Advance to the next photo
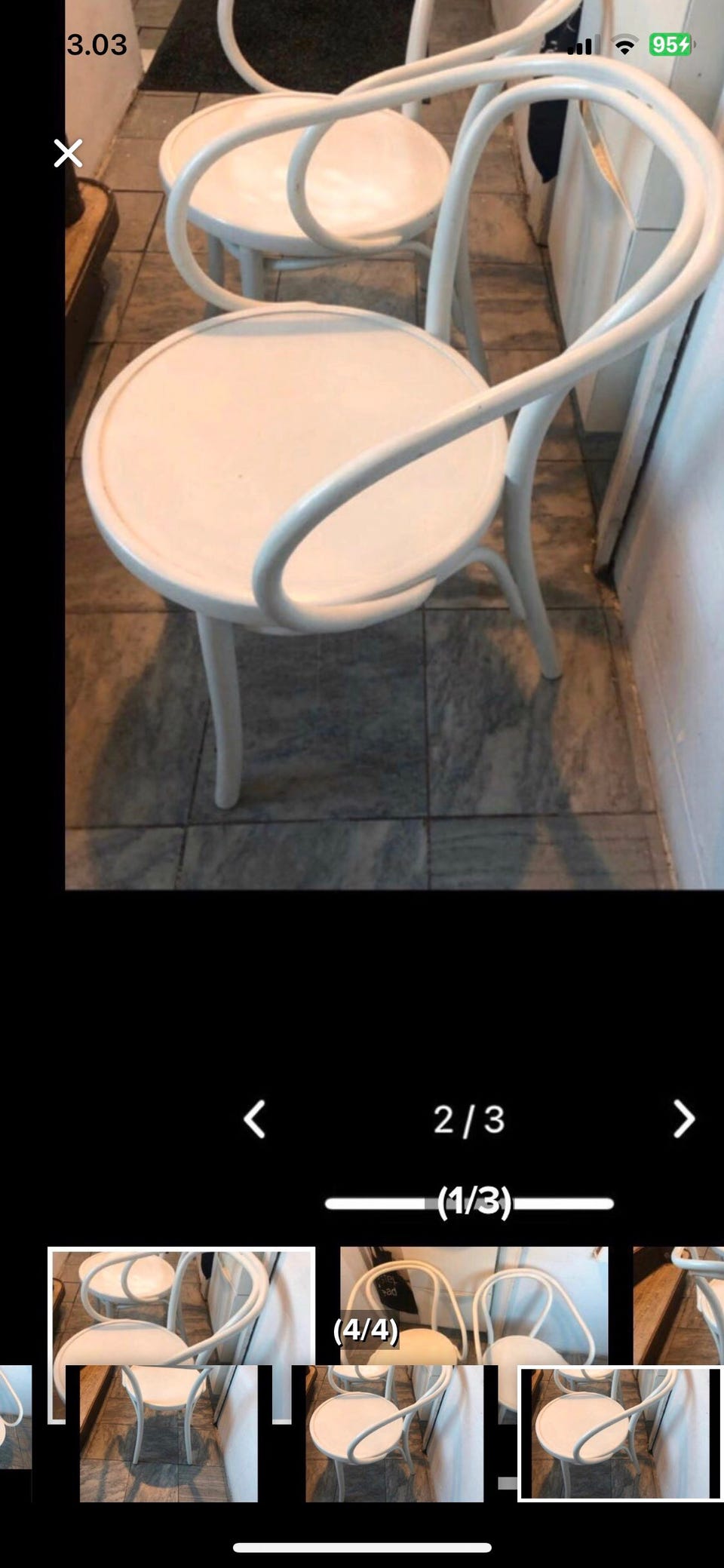Image resolution: width=724 pixels, height=1568 pixels. 683,1118
